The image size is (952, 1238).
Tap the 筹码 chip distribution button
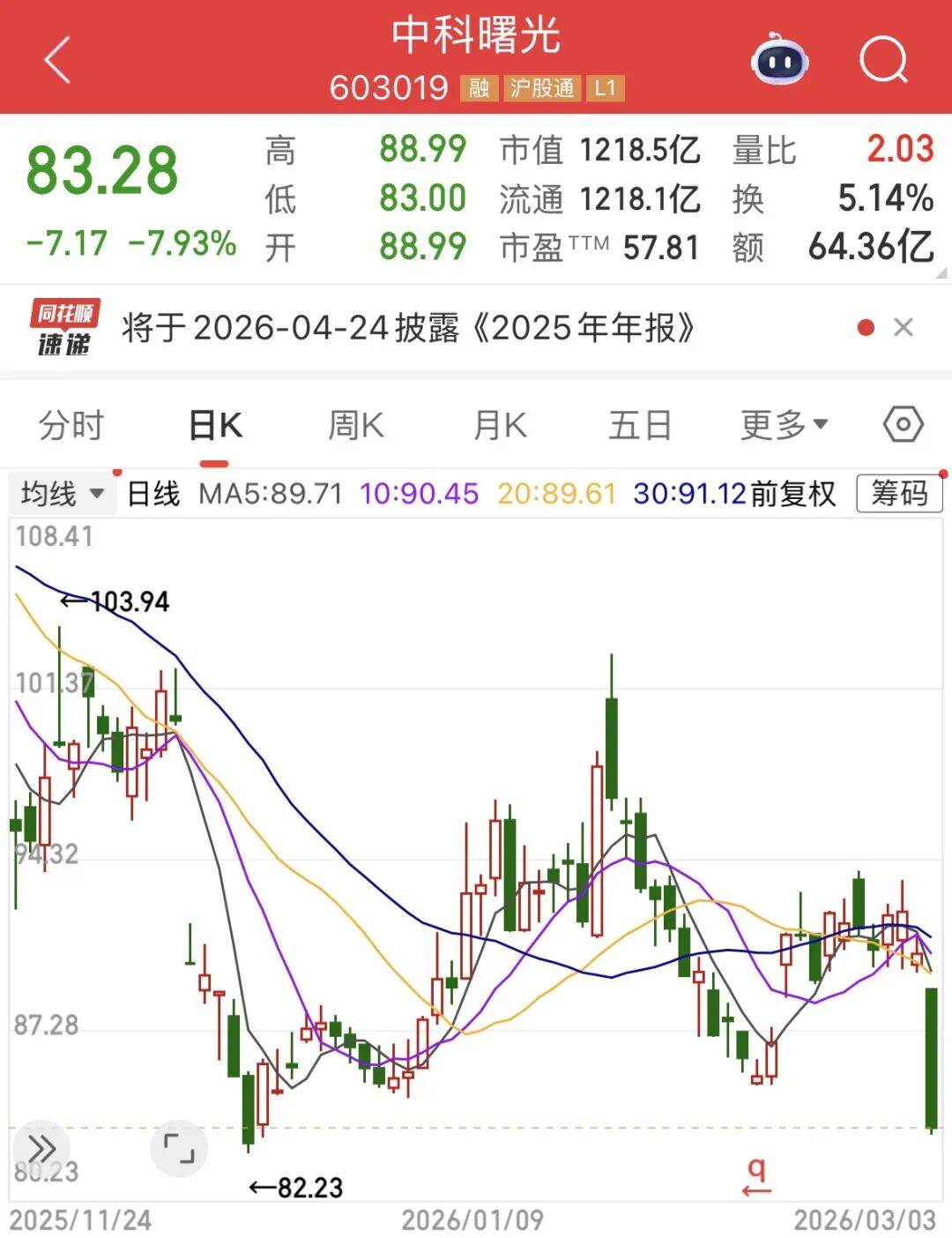[899, 494]
